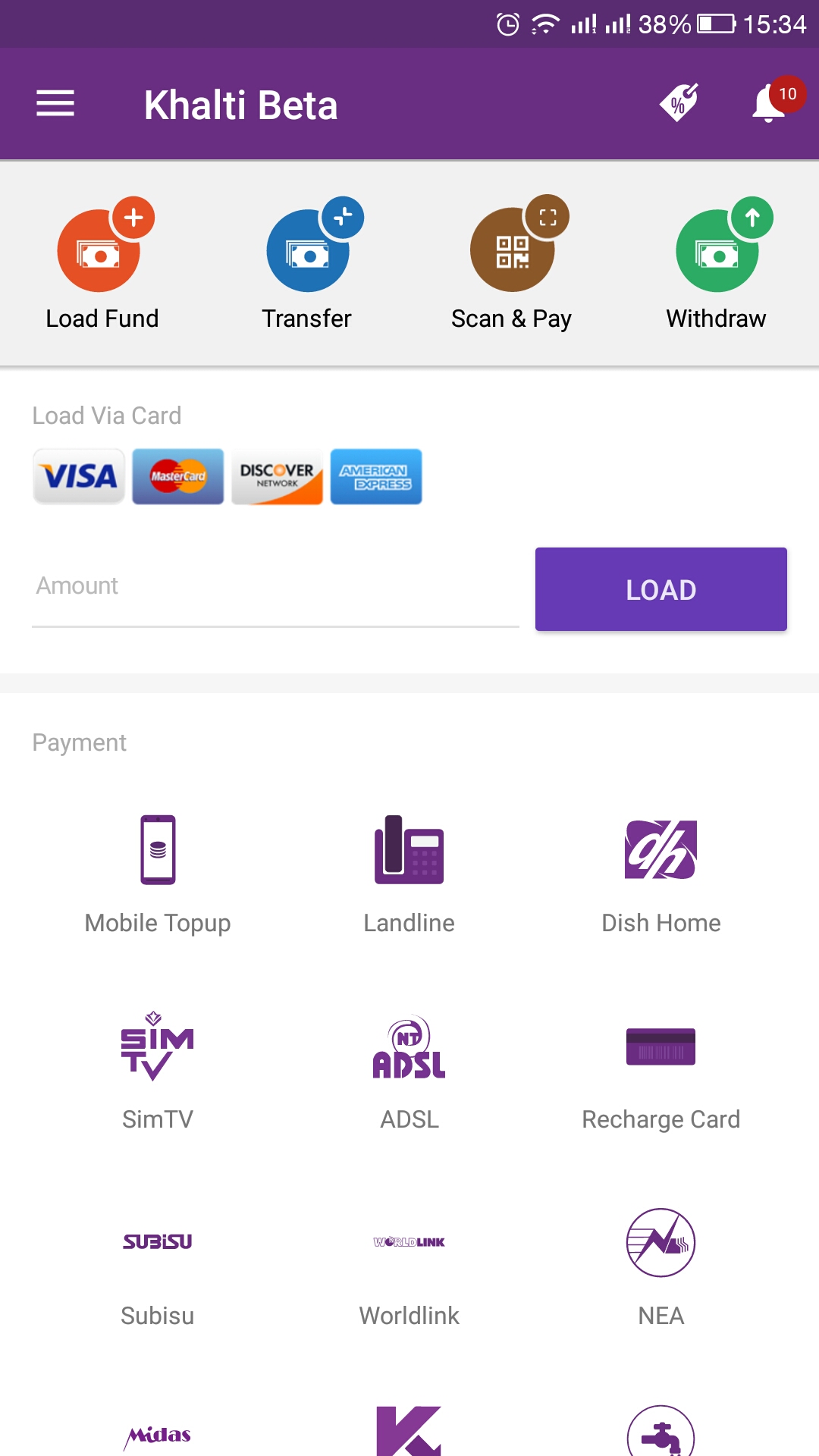Select Dish Home payment
This screenshot has width=819, height=1456.
coord(661,874)
